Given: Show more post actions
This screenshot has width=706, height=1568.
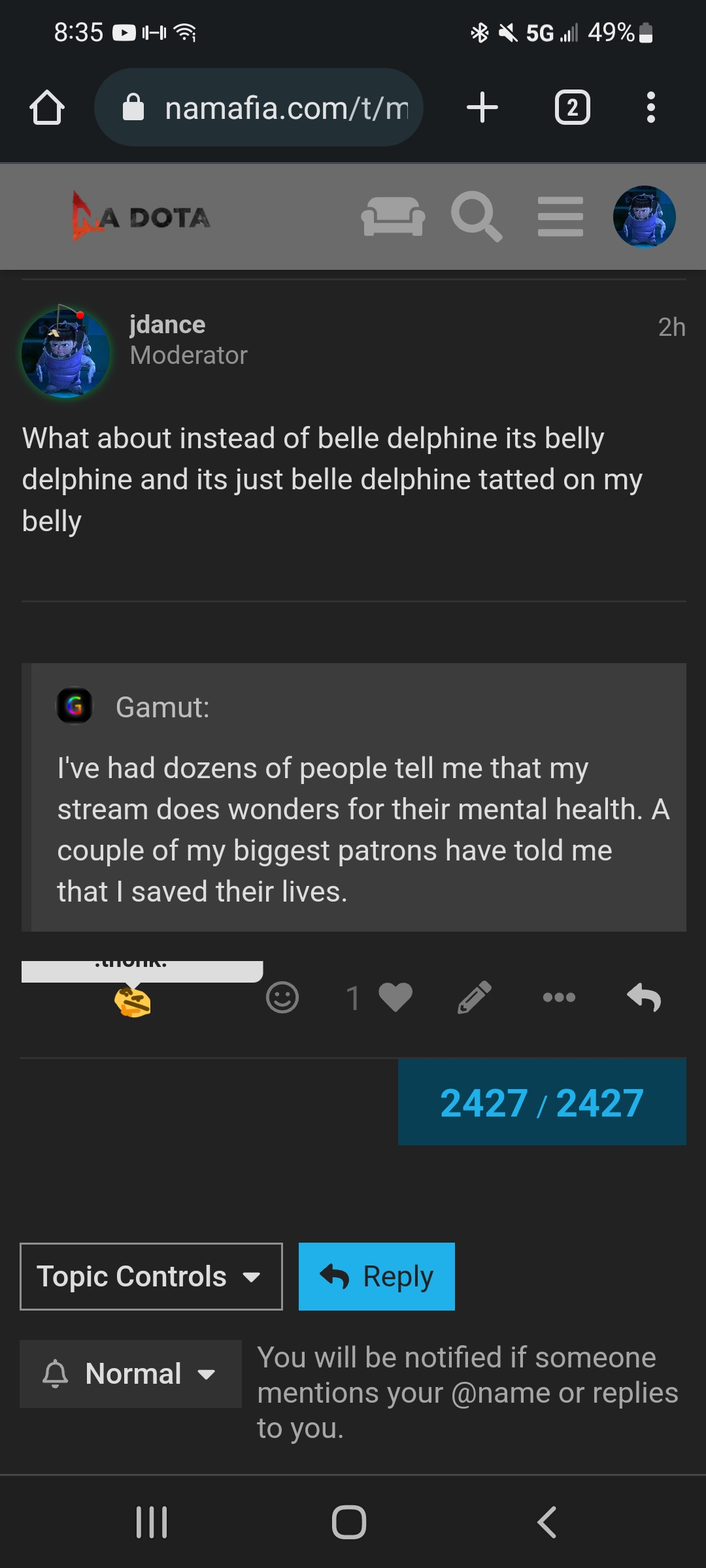Looking at the screenshot, I should (560, 997).
